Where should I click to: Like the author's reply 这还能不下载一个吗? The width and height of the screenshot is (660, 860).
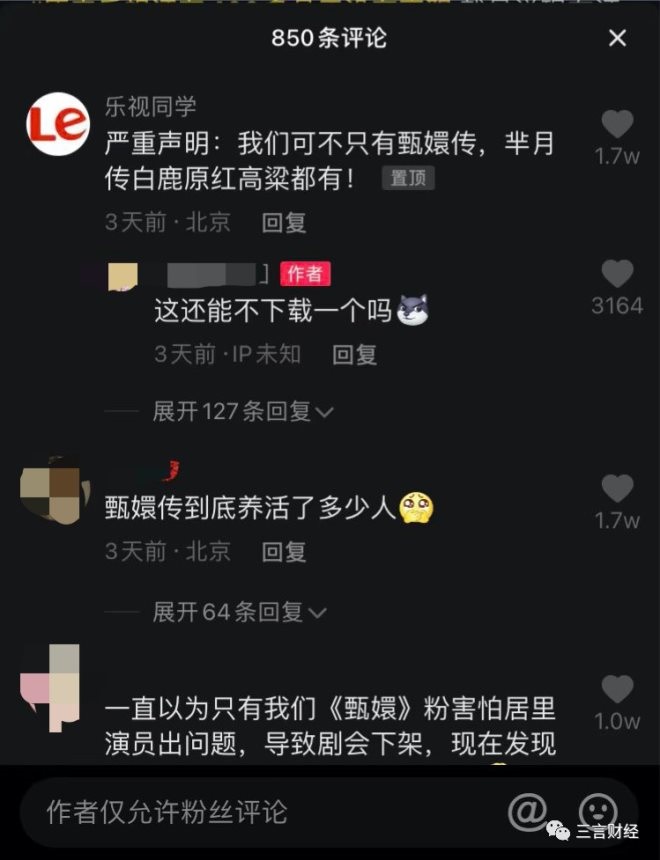[x=618, y=274]
